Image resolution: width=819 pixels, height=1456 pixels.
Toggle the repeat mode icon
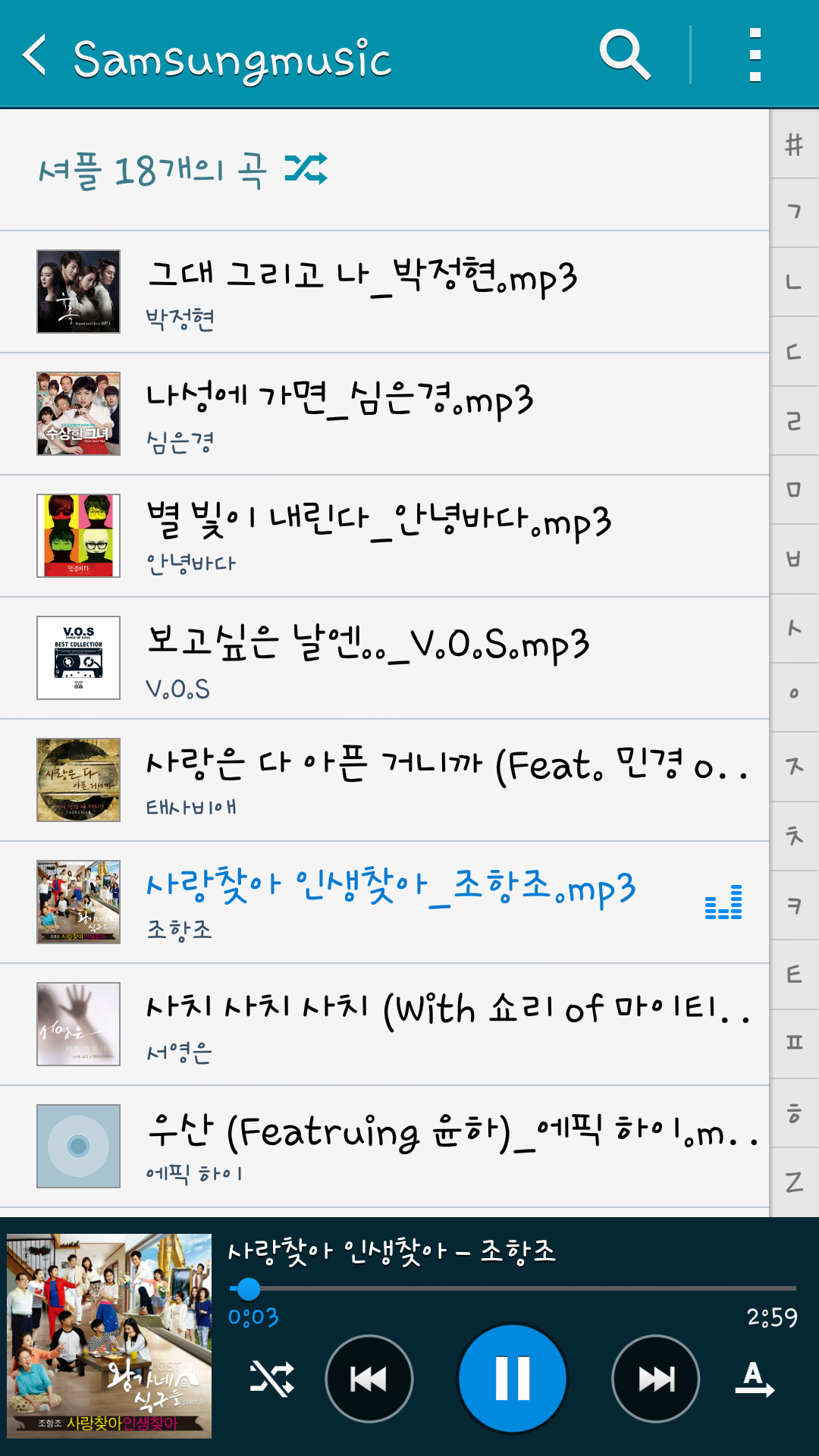point(755,1378)
